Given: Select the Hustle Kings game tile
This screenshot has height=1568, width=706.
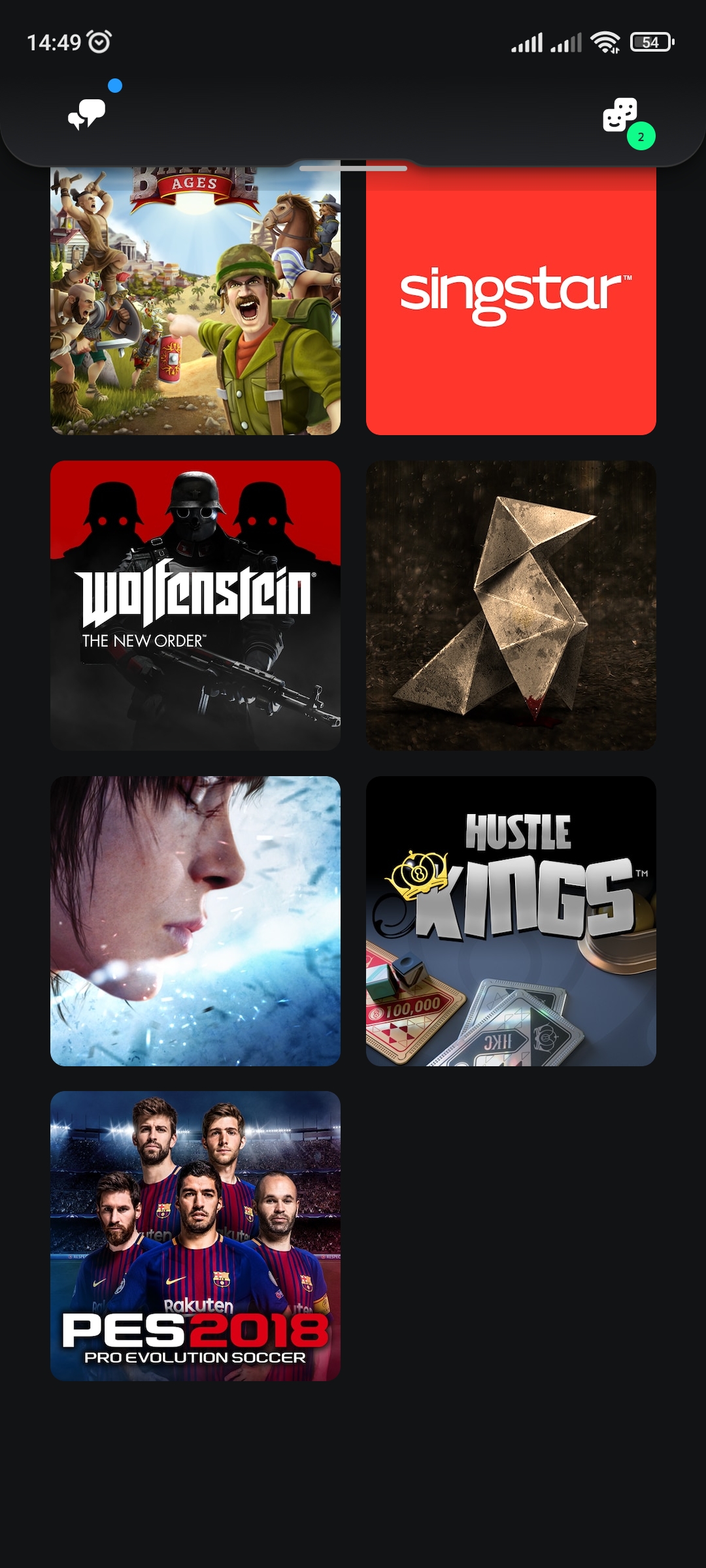Looking at the screenshot, I should click(511, 921).
